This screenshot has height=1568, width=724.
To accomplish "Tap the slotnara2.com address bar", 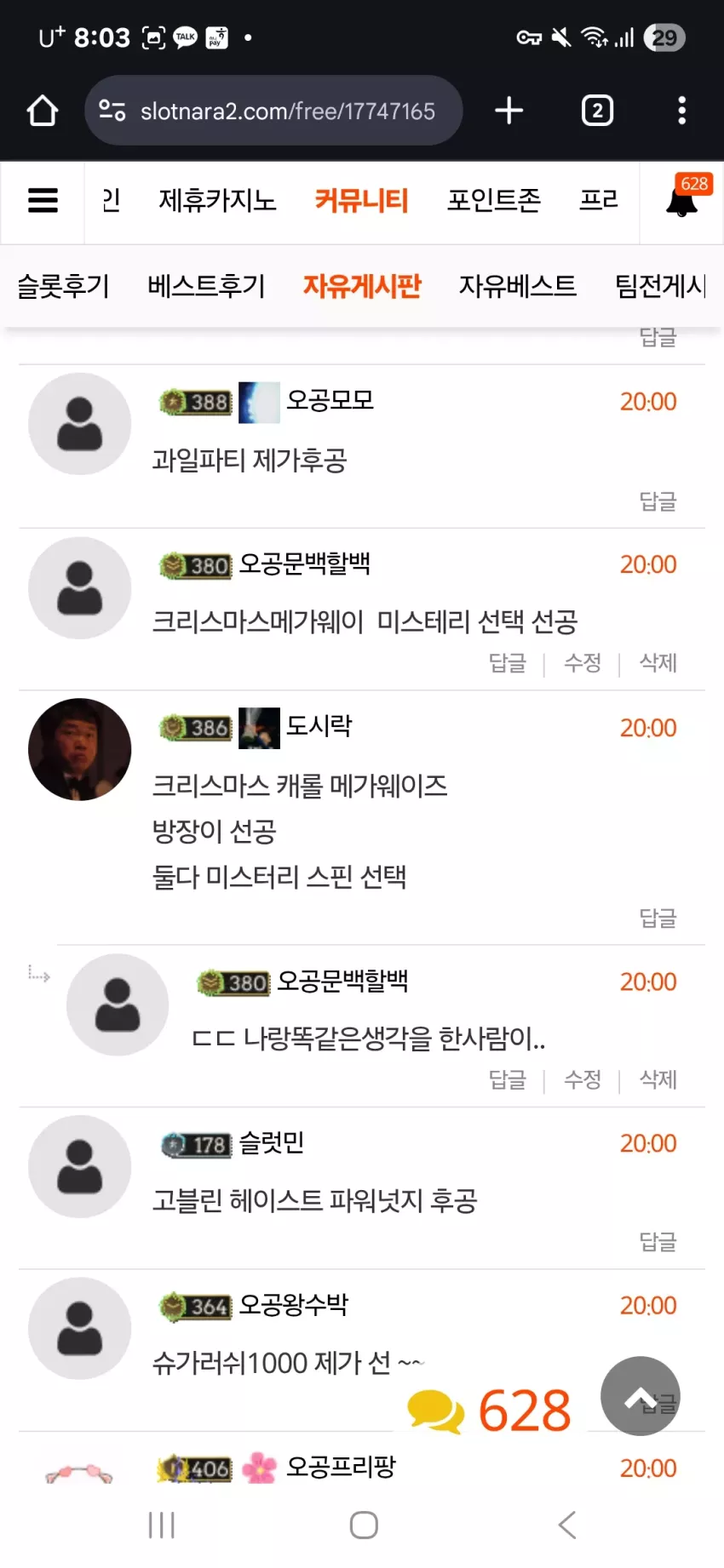I will tap(273, 111).
